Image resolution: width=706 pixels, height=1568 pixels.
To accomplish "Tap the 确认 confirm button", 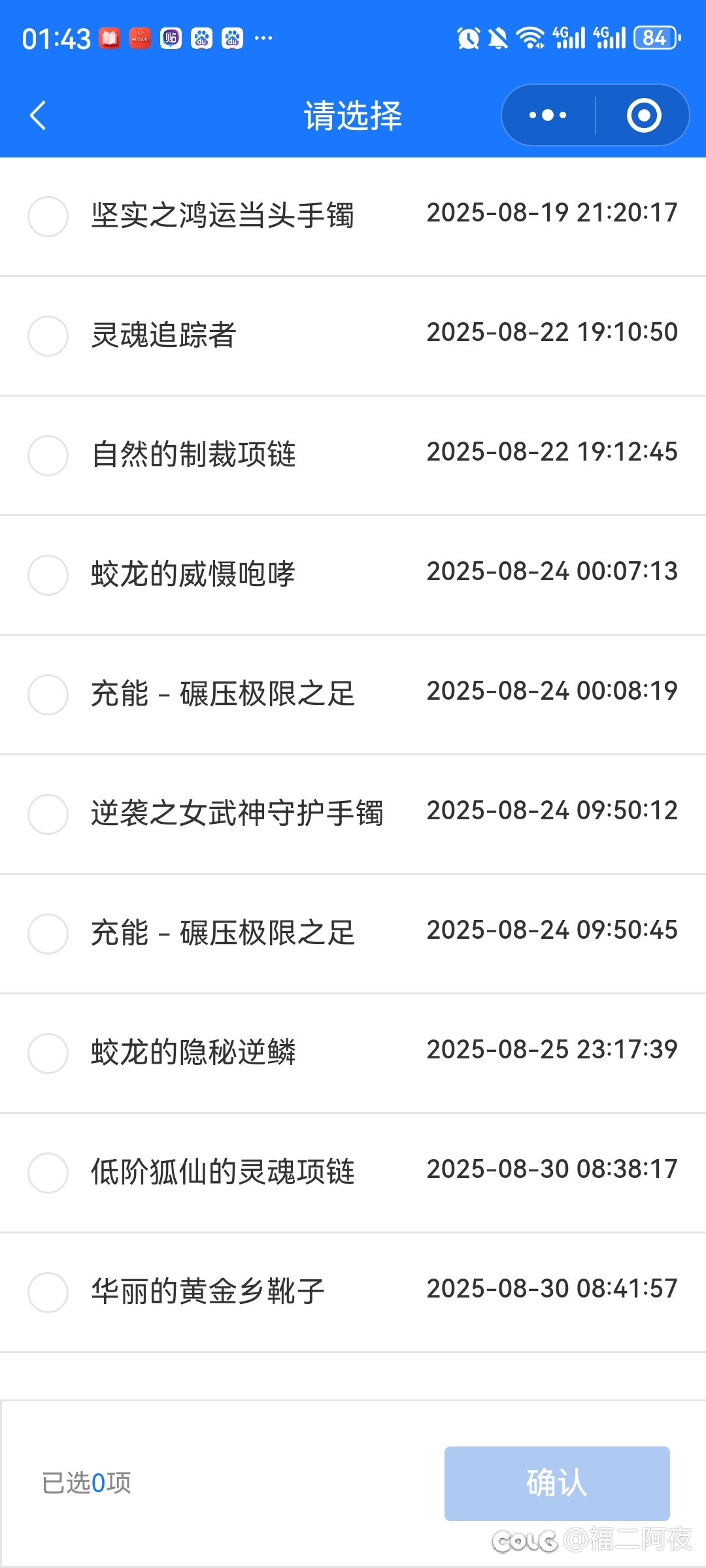I will pyautogui.click(x=557, y=1483).
